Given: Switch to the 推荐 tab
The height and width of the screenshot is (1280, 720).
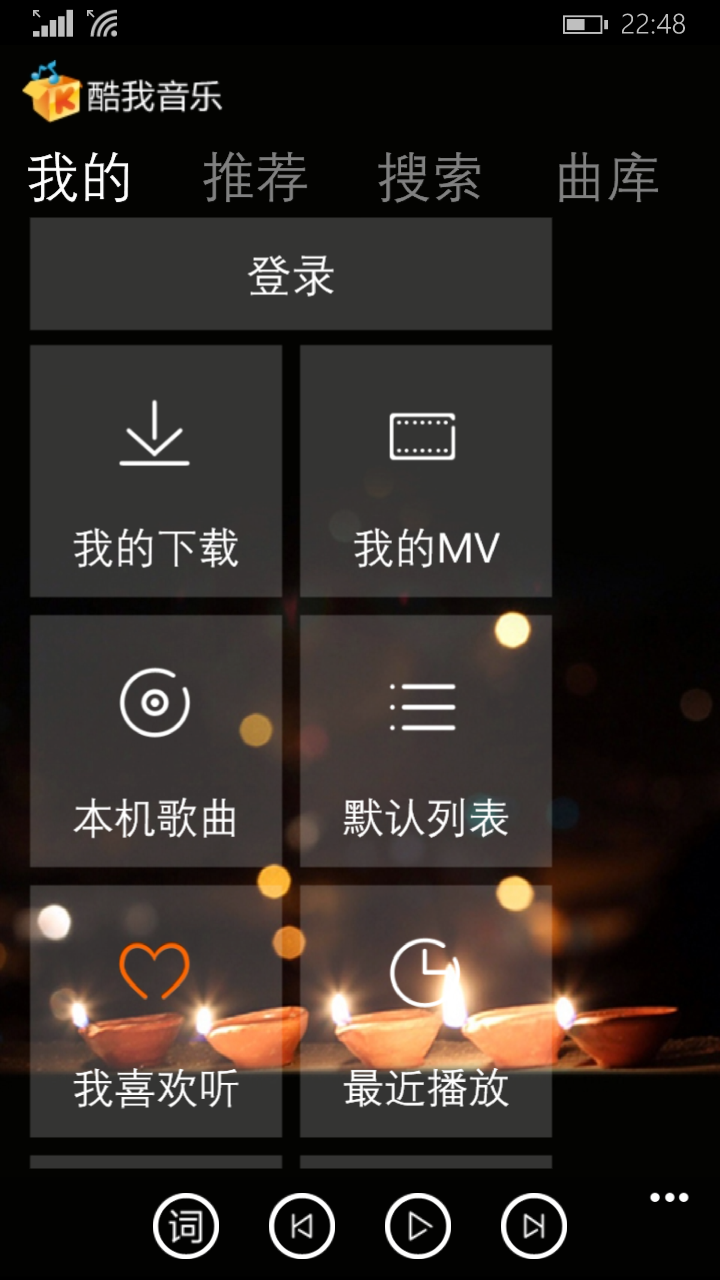Looking at the screenshot, I should pyautogui.click(x=255, y=178).
